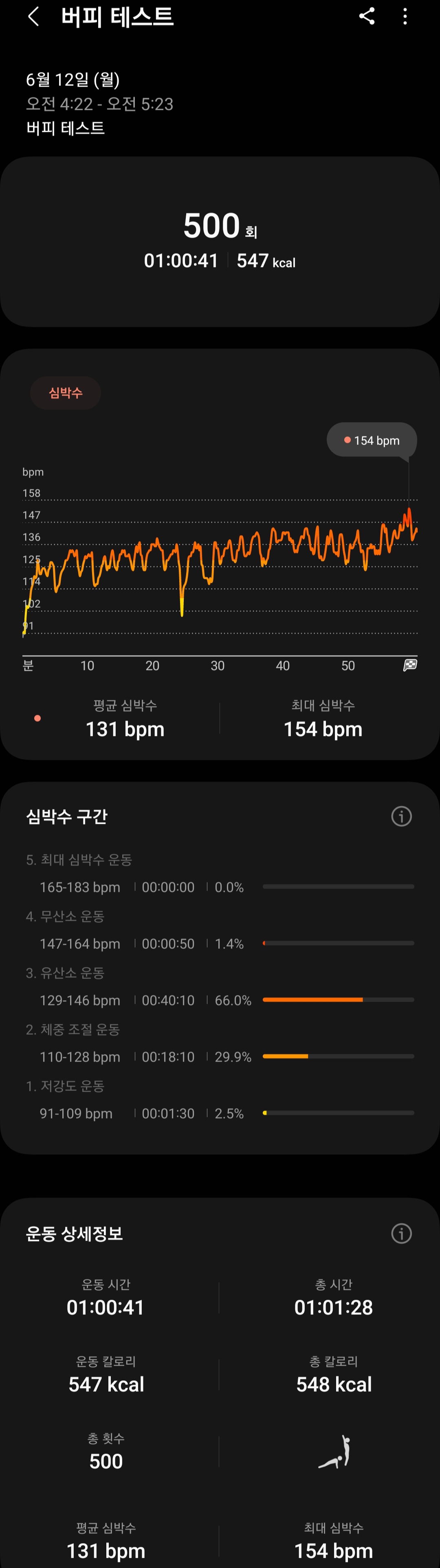Go back from the 버피 테스트 screen
Screen dimensions: 440x1568
[x=33, y=17]
